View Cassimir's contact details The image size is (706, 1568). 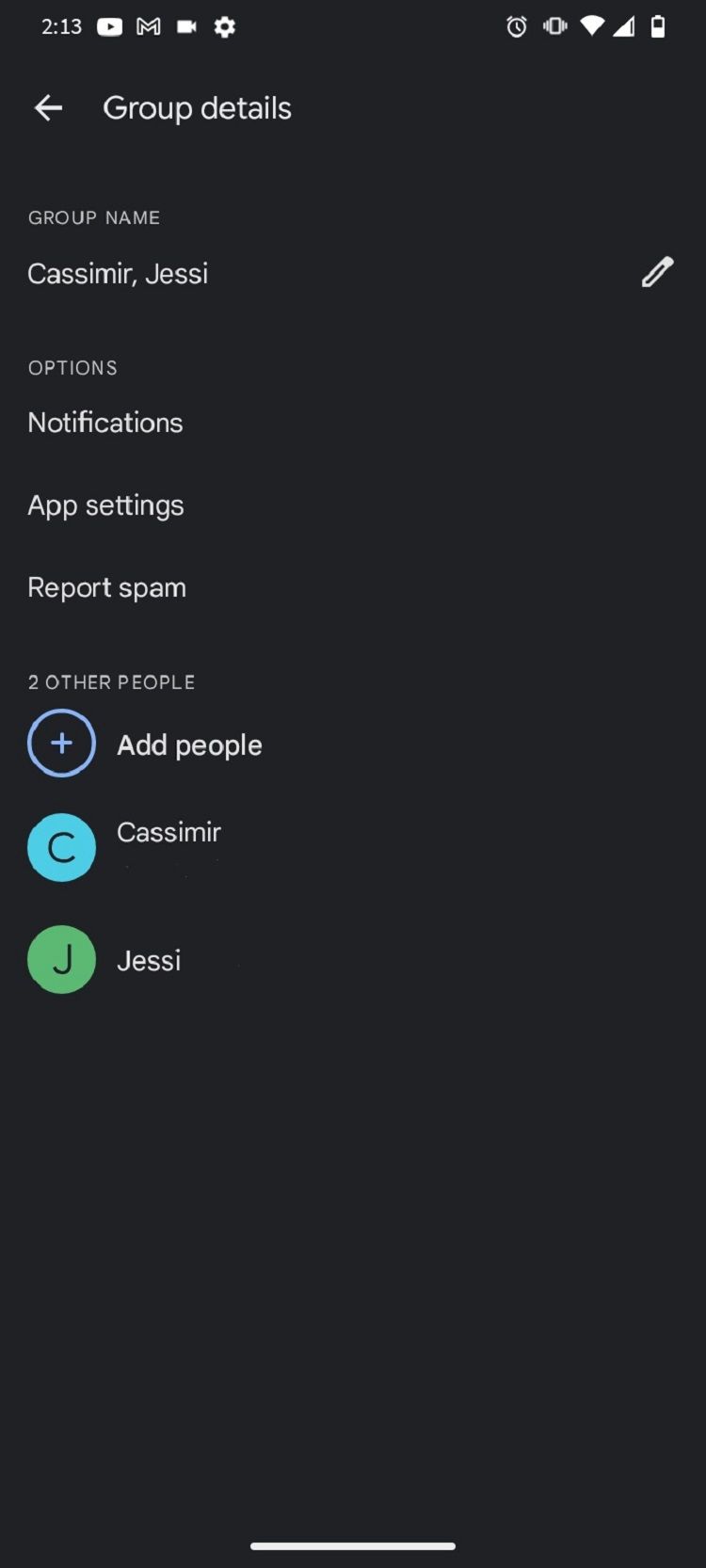[168, 846]
